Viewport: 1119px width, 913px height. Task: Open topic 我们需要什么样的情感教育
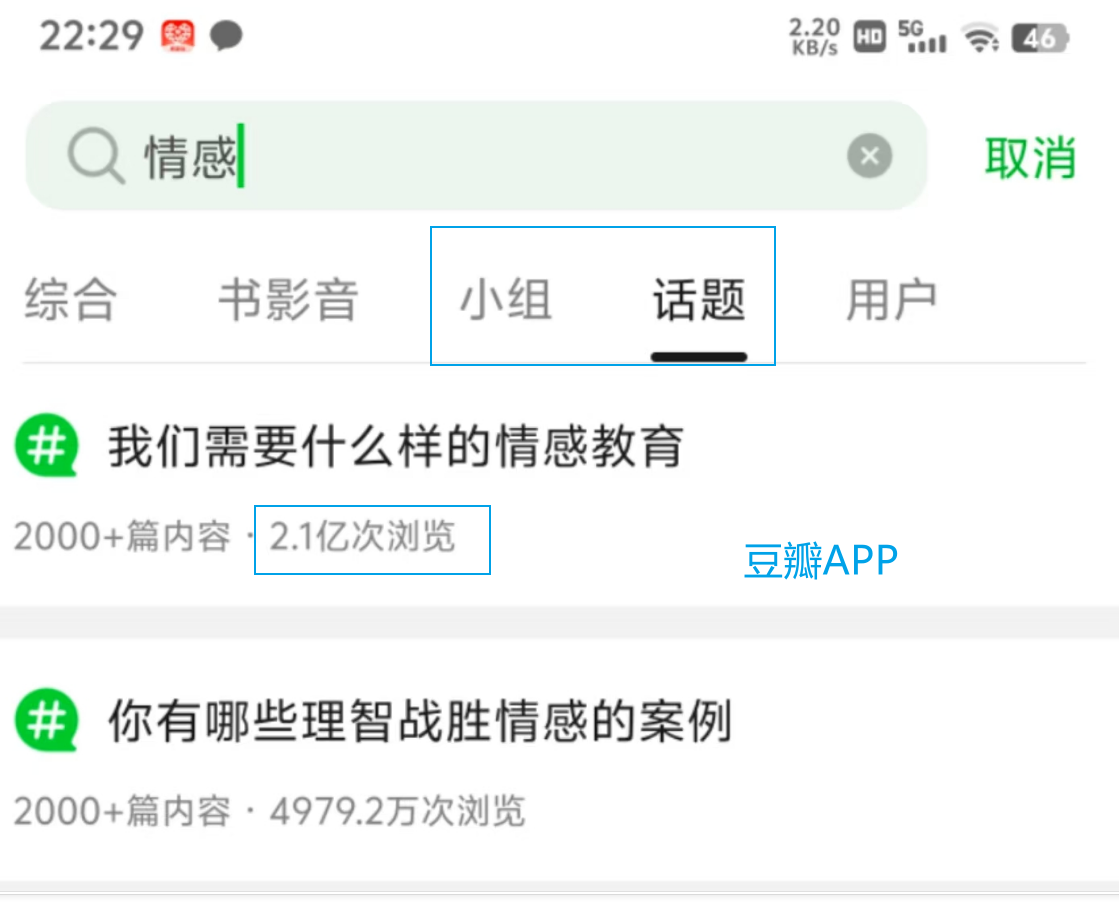coord(395,447)
